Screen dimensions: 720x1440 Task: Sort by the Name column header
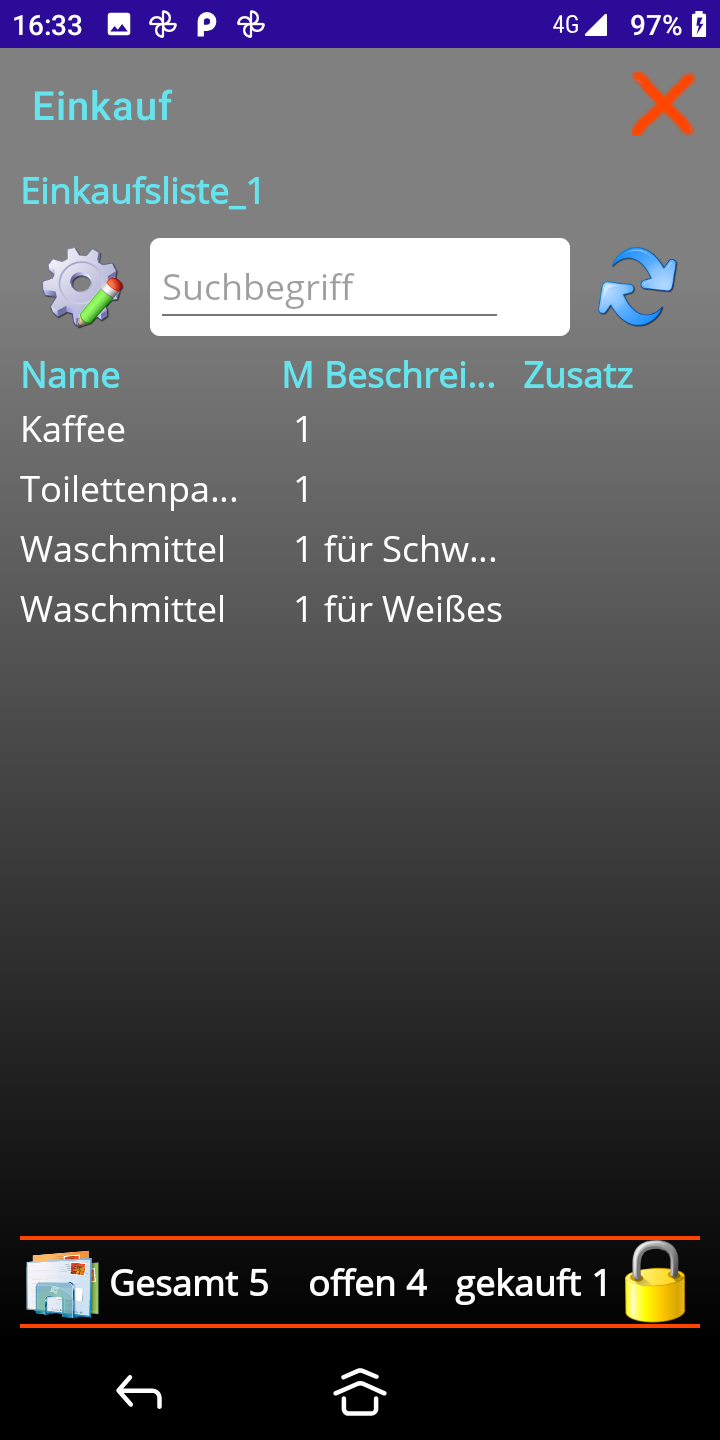point(70,375)
